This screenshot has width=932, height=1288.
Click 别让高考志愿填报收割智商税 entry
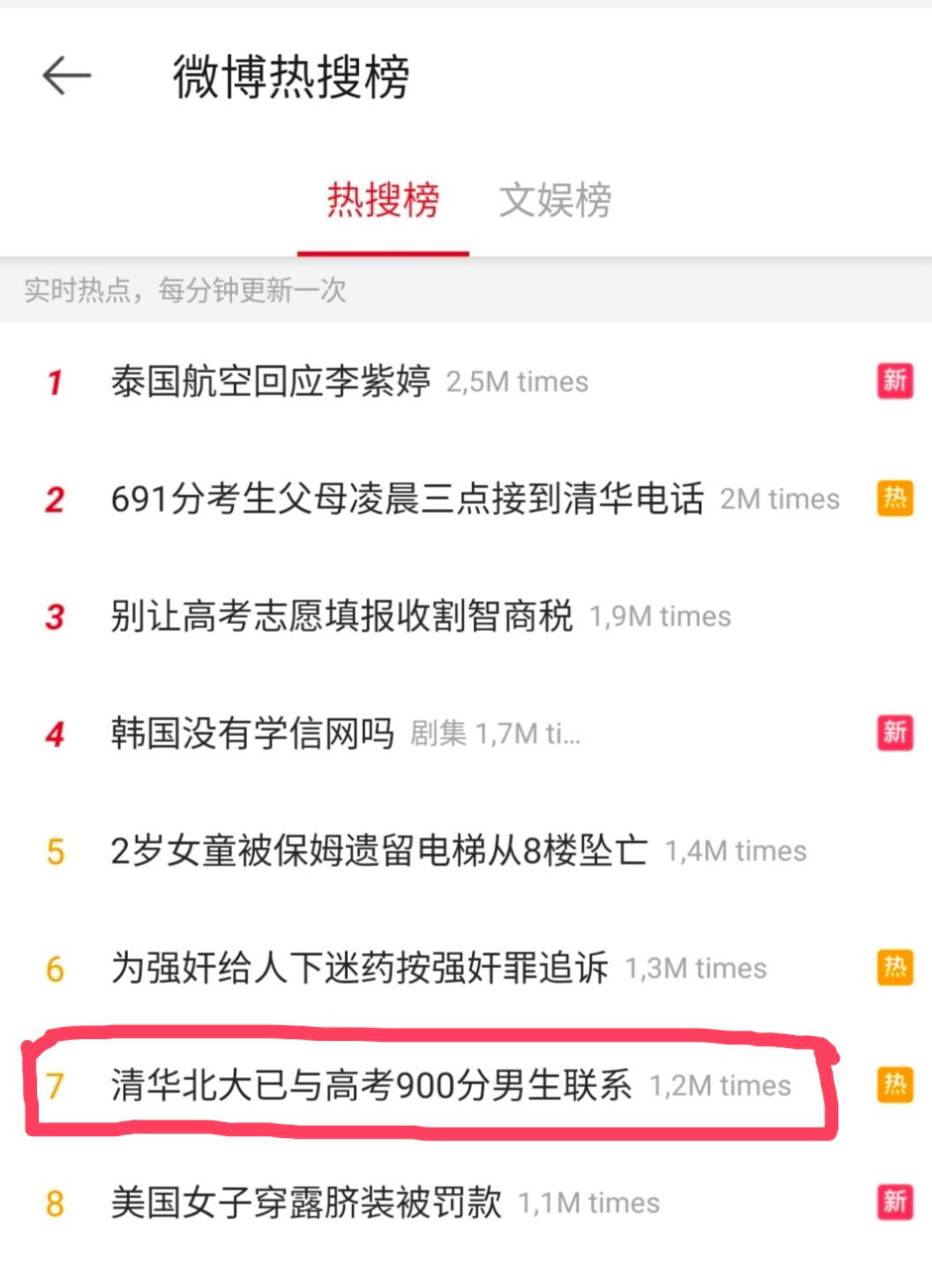click(342, 616)
